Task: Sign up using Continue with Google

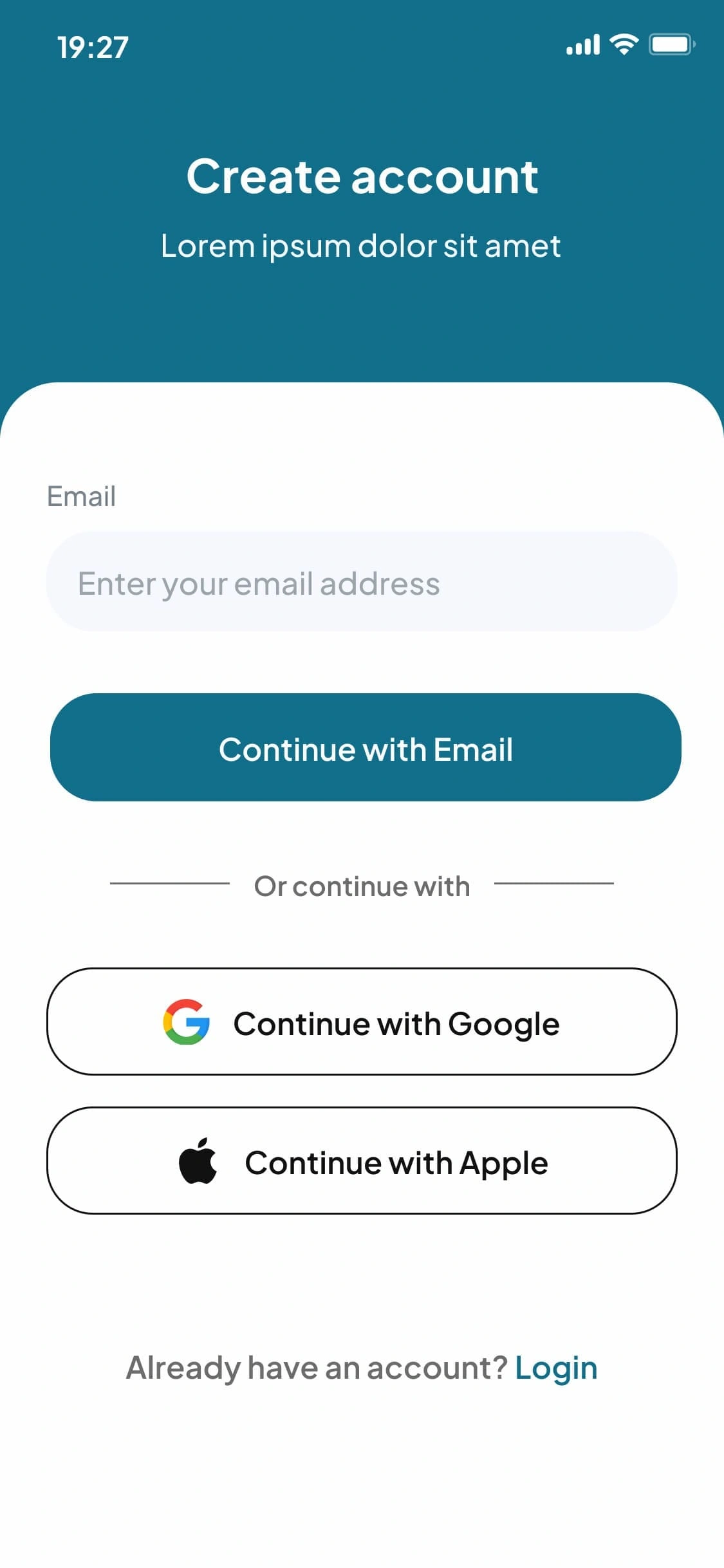Action: pyautogui.click(x=362, y=1022)
